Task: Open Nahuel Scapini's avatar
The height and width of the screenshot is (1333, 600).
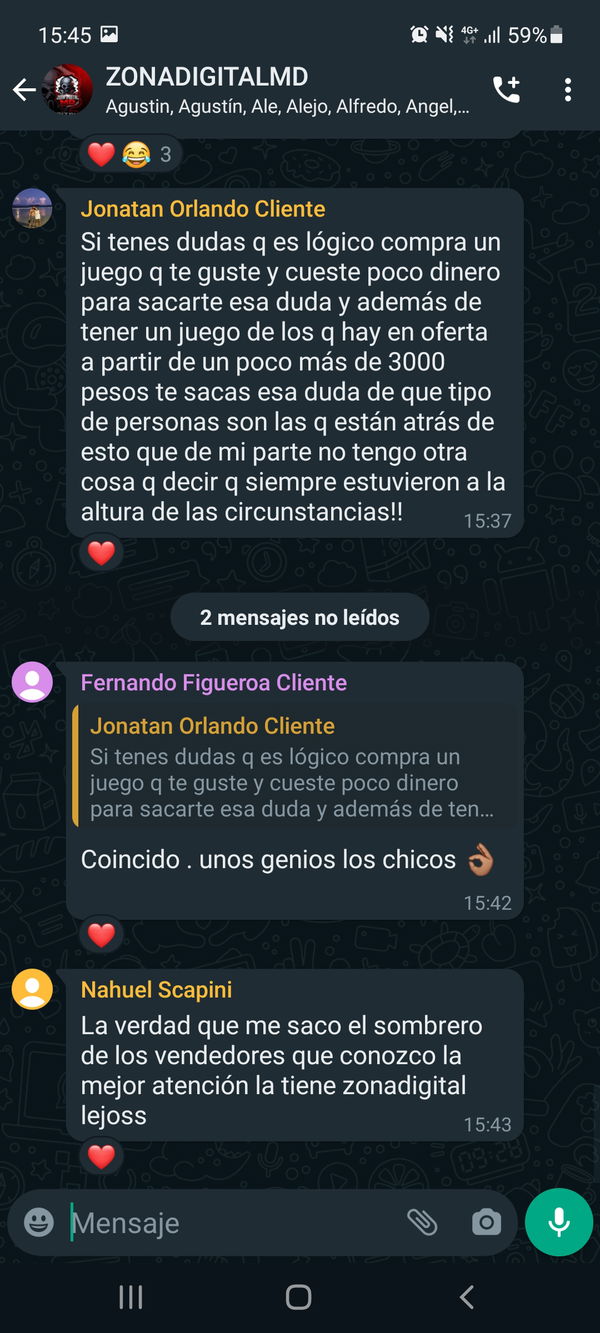Action: (x=32, y=989)
